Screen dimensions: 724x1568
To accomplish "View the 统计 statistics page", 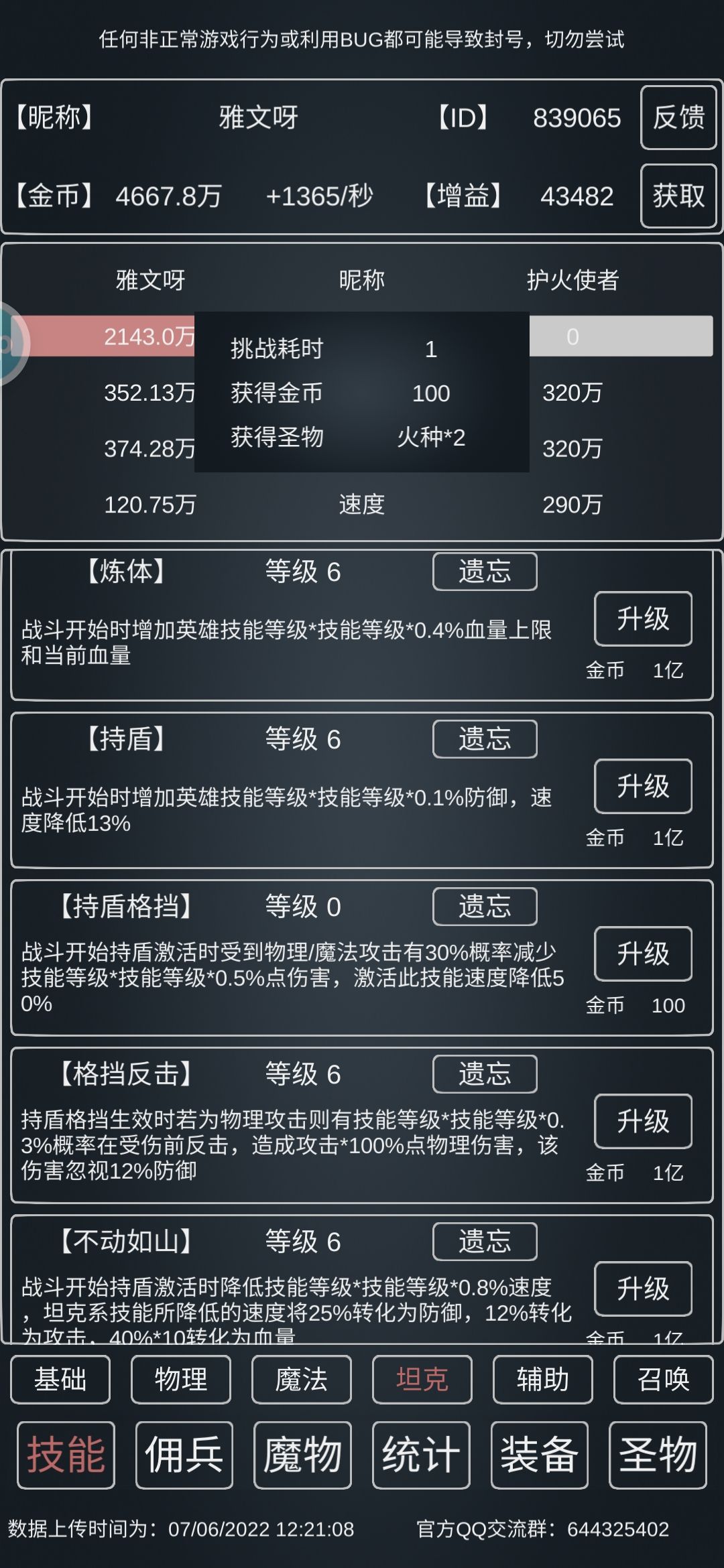I will 420,1455.
